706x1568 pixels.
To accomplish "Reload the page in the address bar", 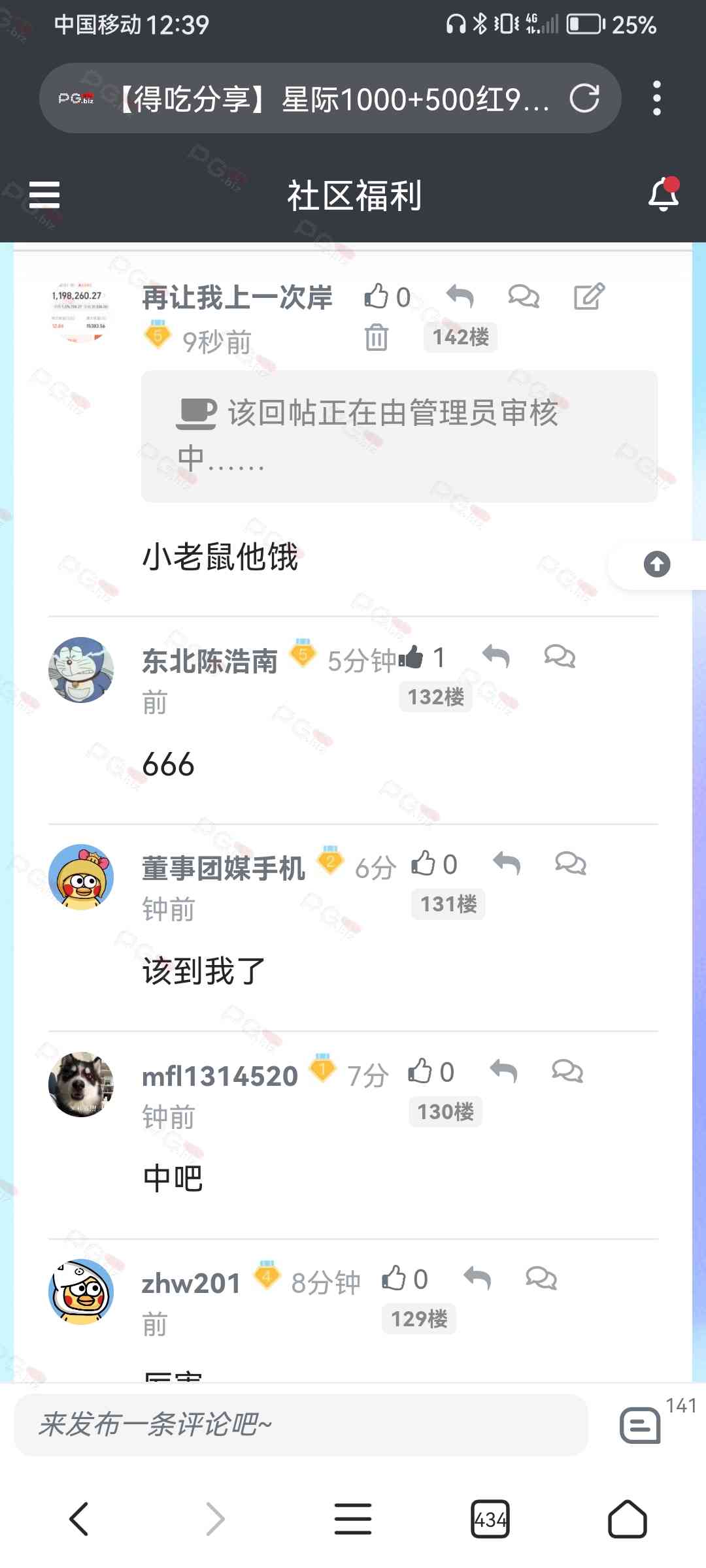I will click(584, 99).
